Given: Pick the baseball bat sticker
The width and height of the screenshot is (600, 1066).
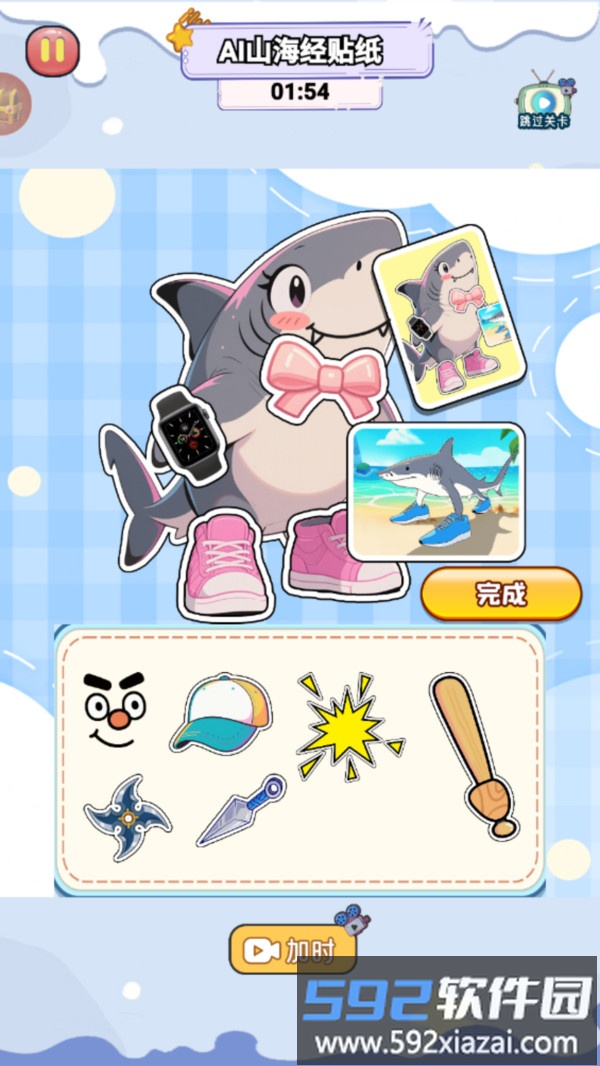Looking at the screenshot, I should pyautogui.click(x=474, y=754).
